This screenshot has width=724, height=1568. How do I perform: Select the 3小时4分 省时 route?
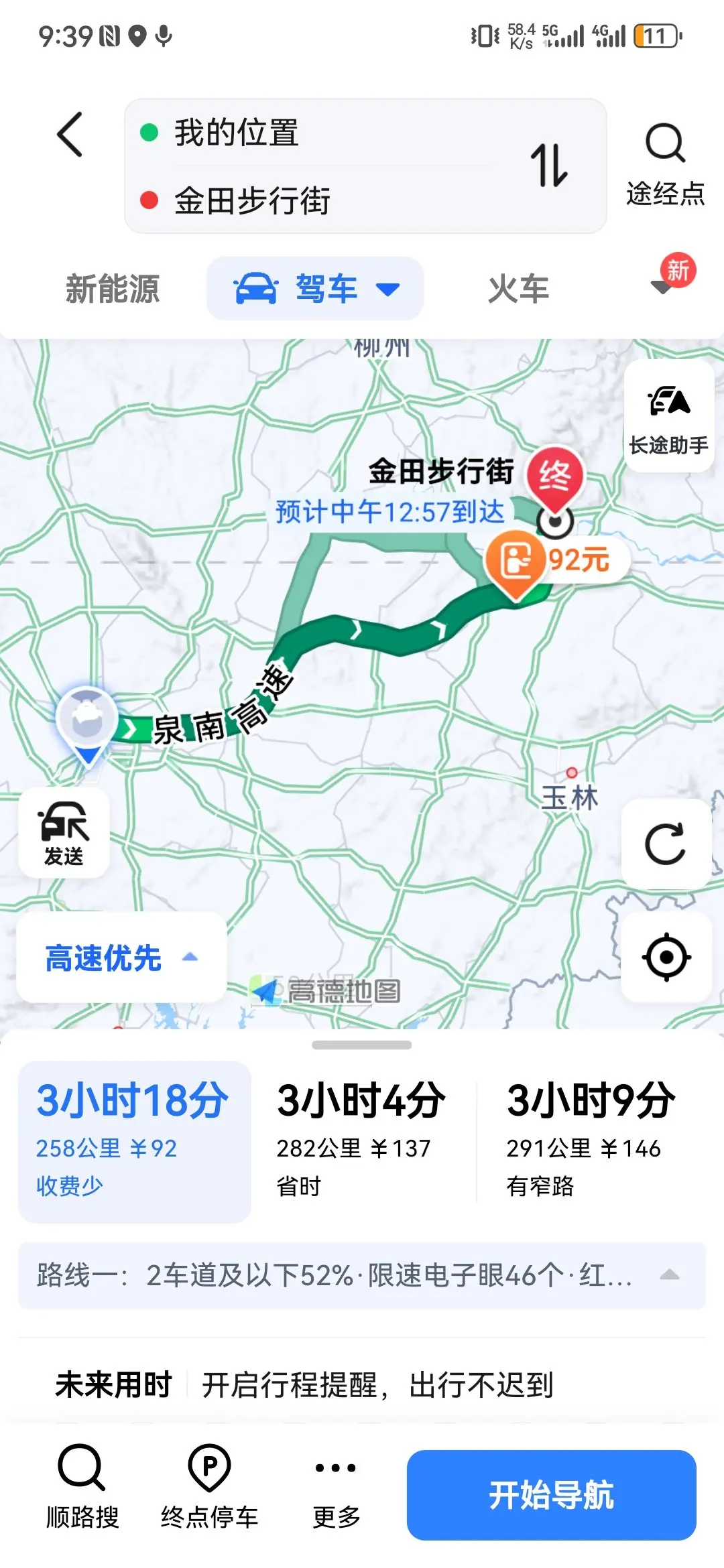[362, 1139]
